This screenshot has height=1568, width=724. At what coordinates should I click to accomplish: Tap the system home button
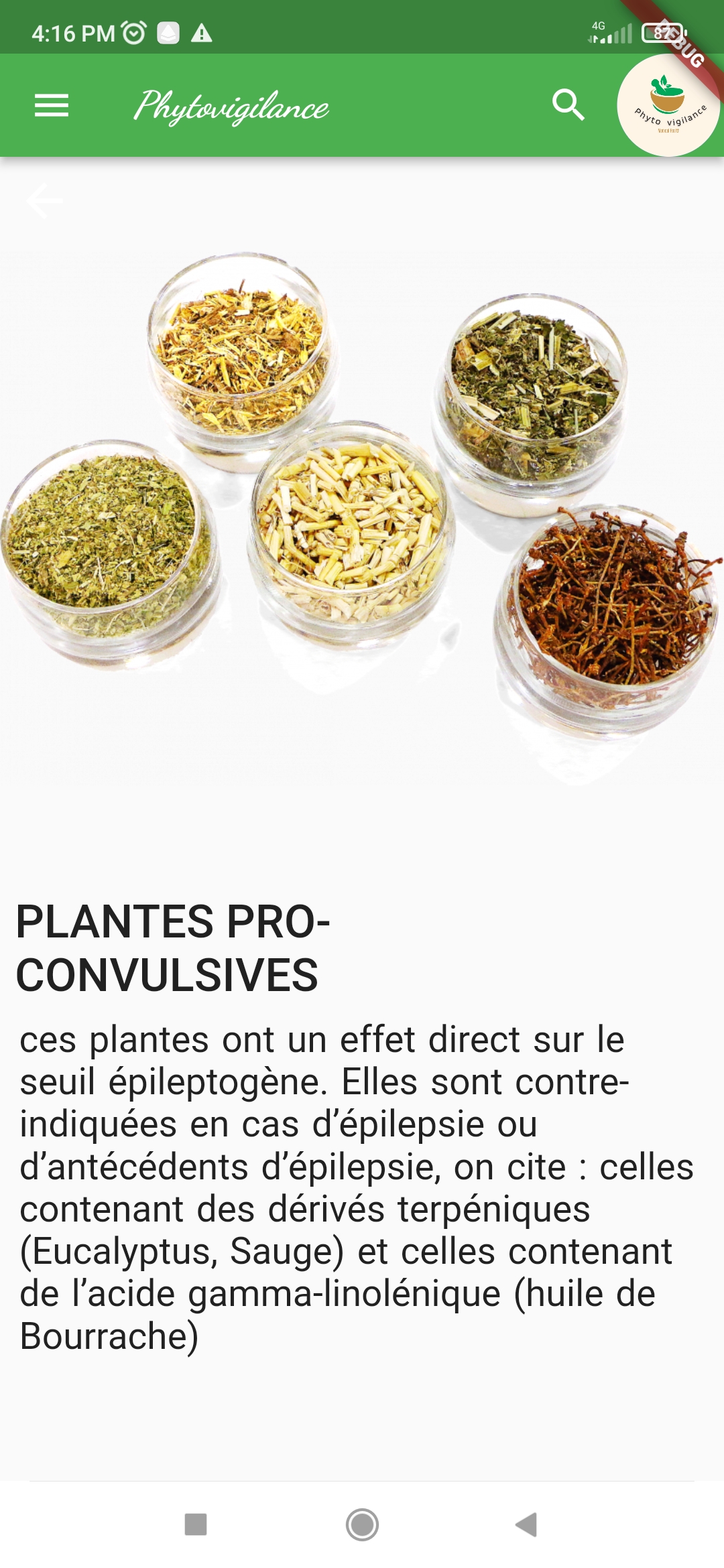click(x=362, y=1524)
